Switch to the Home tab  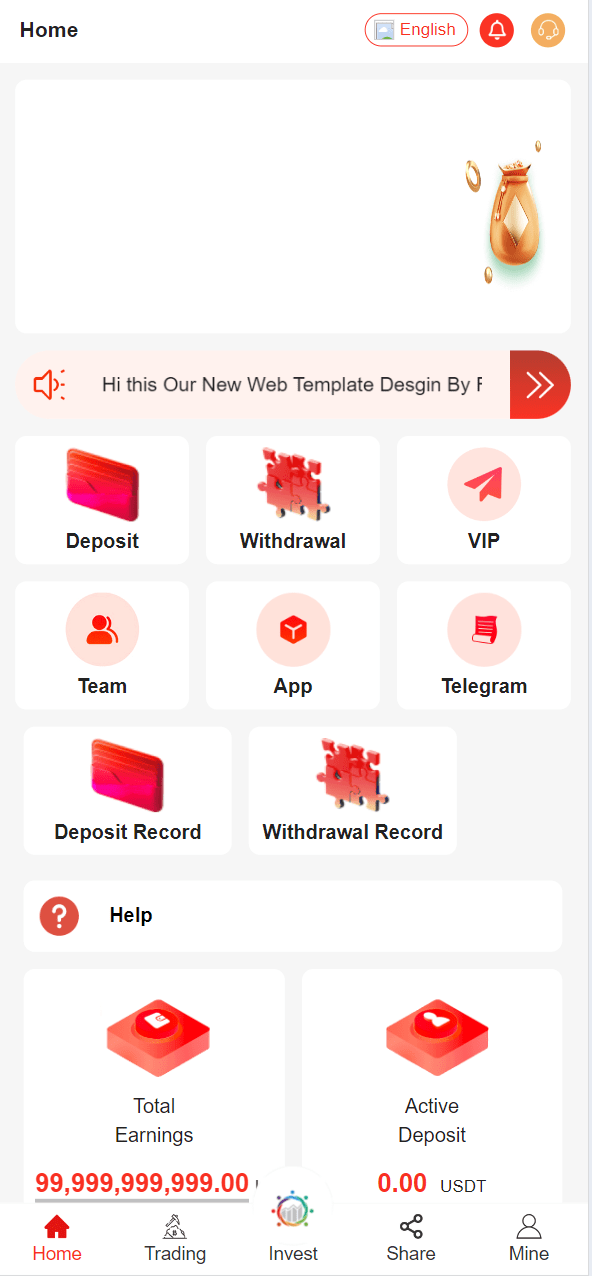57,1239
